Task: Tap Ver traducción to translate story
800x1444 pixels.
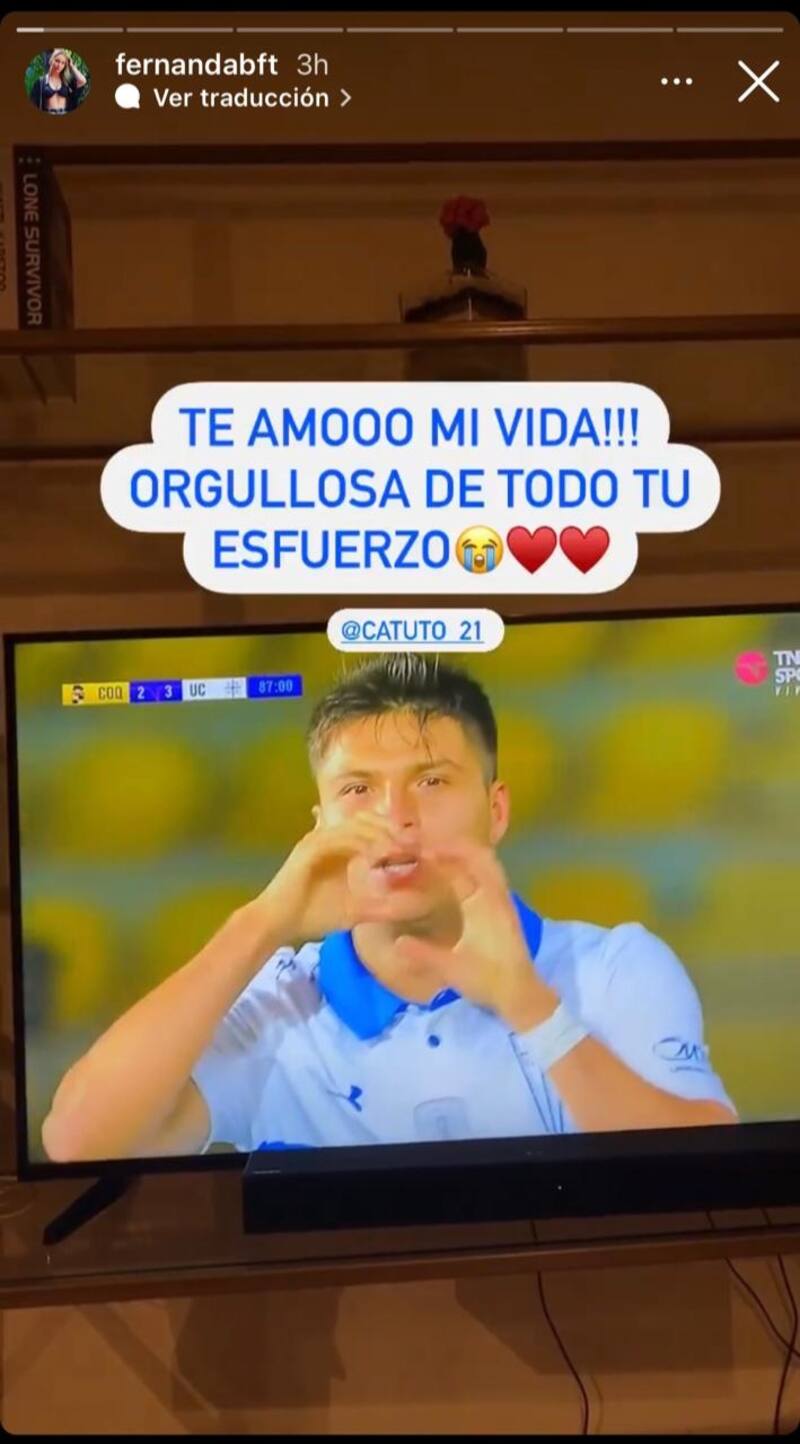Action: coord(240,98)
